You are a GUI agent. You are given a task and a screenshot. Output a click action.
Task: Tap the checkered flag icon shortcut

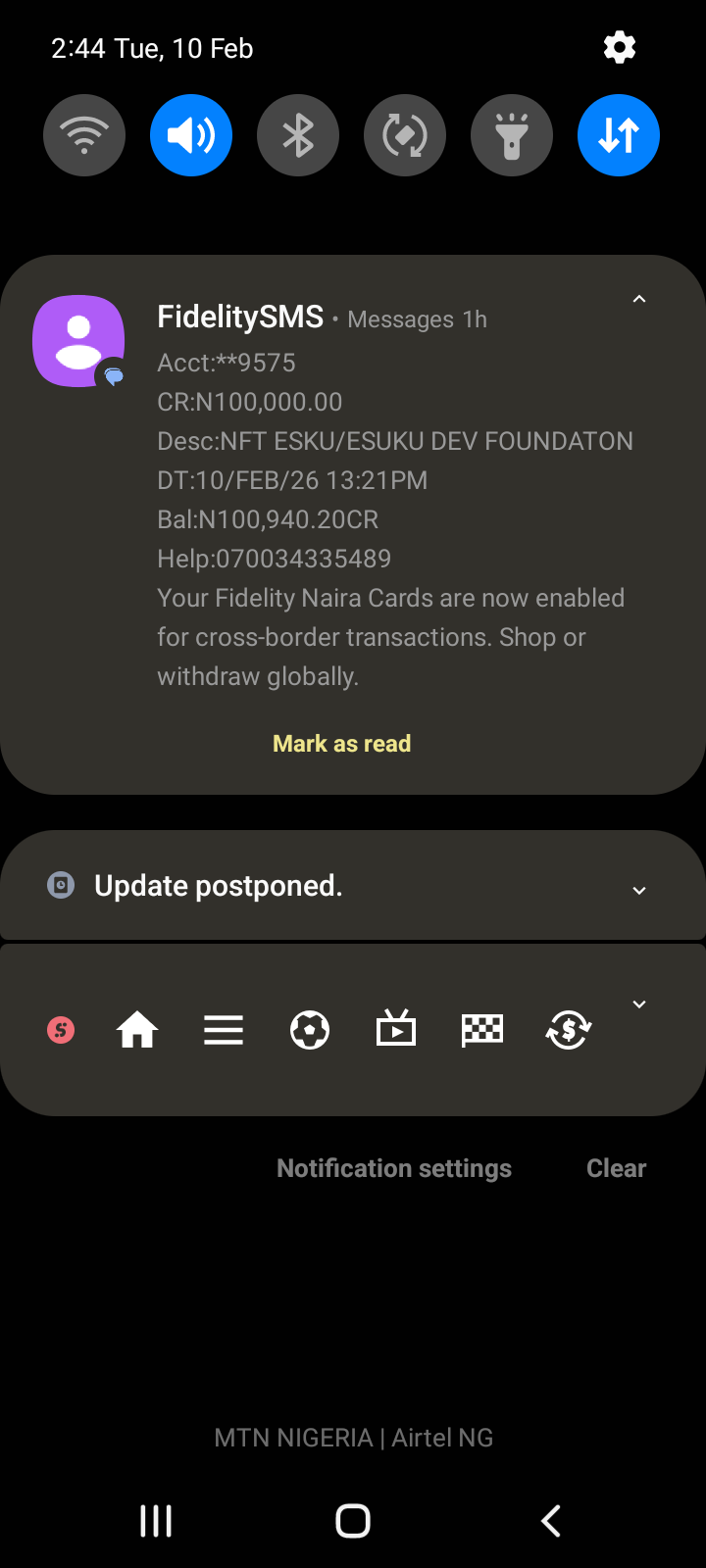(482, 1030)
